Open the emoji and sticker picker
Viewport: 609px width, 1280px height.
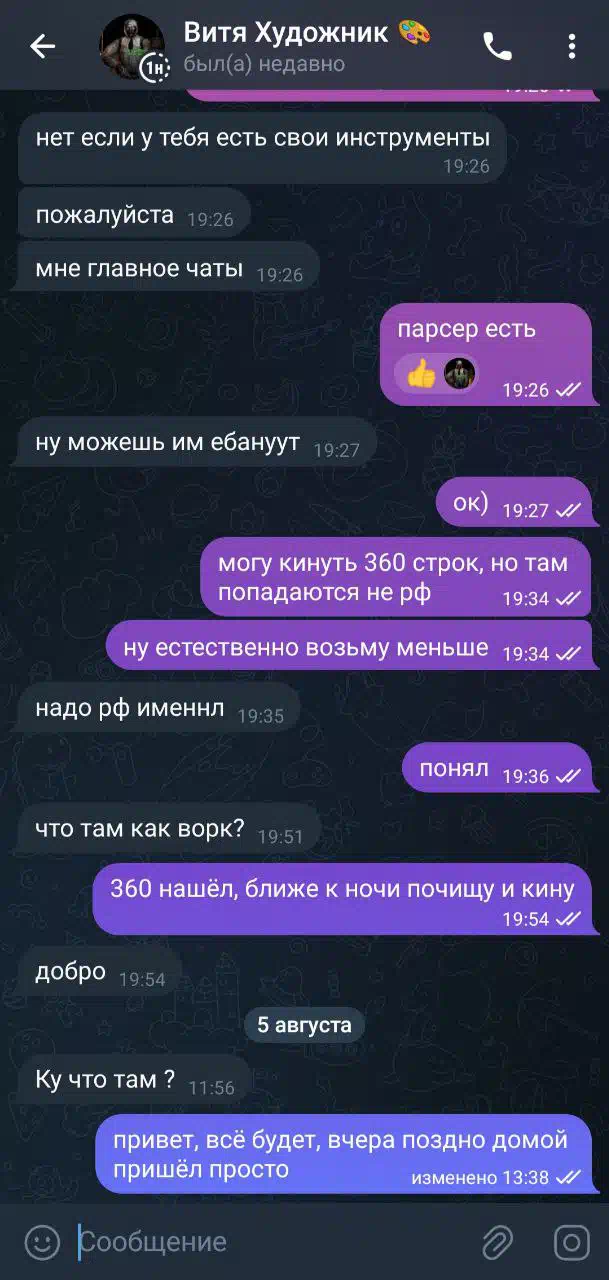click(42, 1242)
